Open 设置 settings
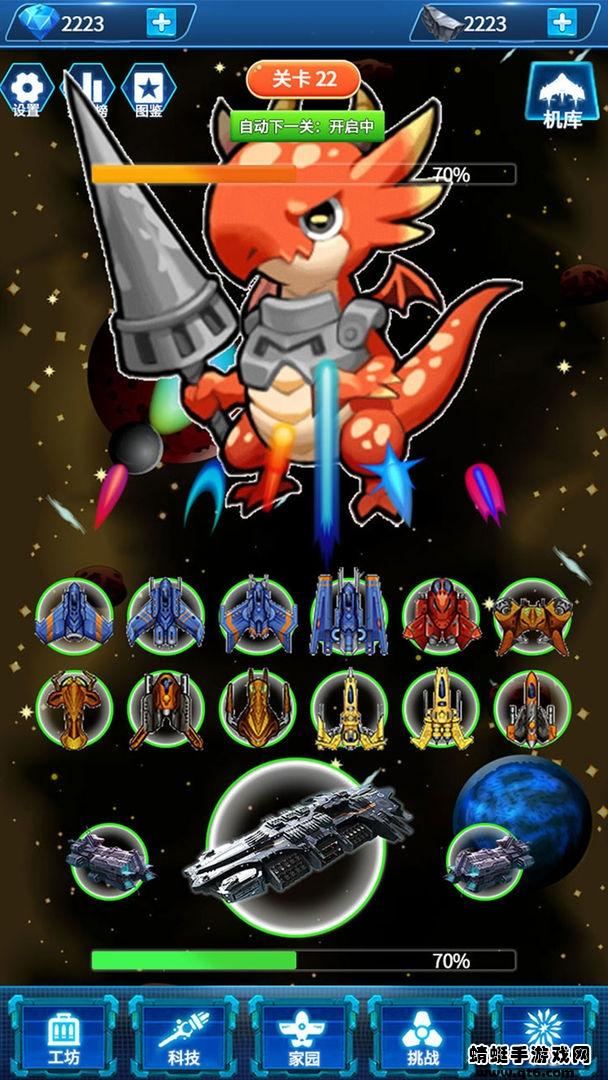The image size is (608, 1080). pyautogui.click(x=25, y=92)
